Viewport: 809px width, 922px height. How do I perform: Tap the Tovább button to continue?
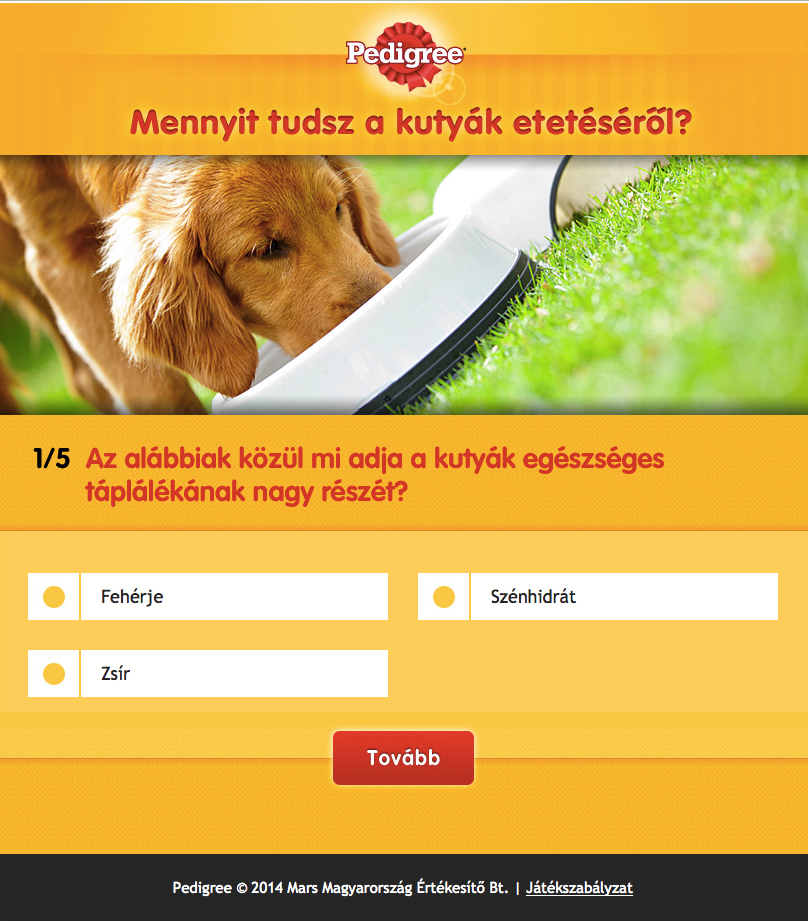[403, 758]
